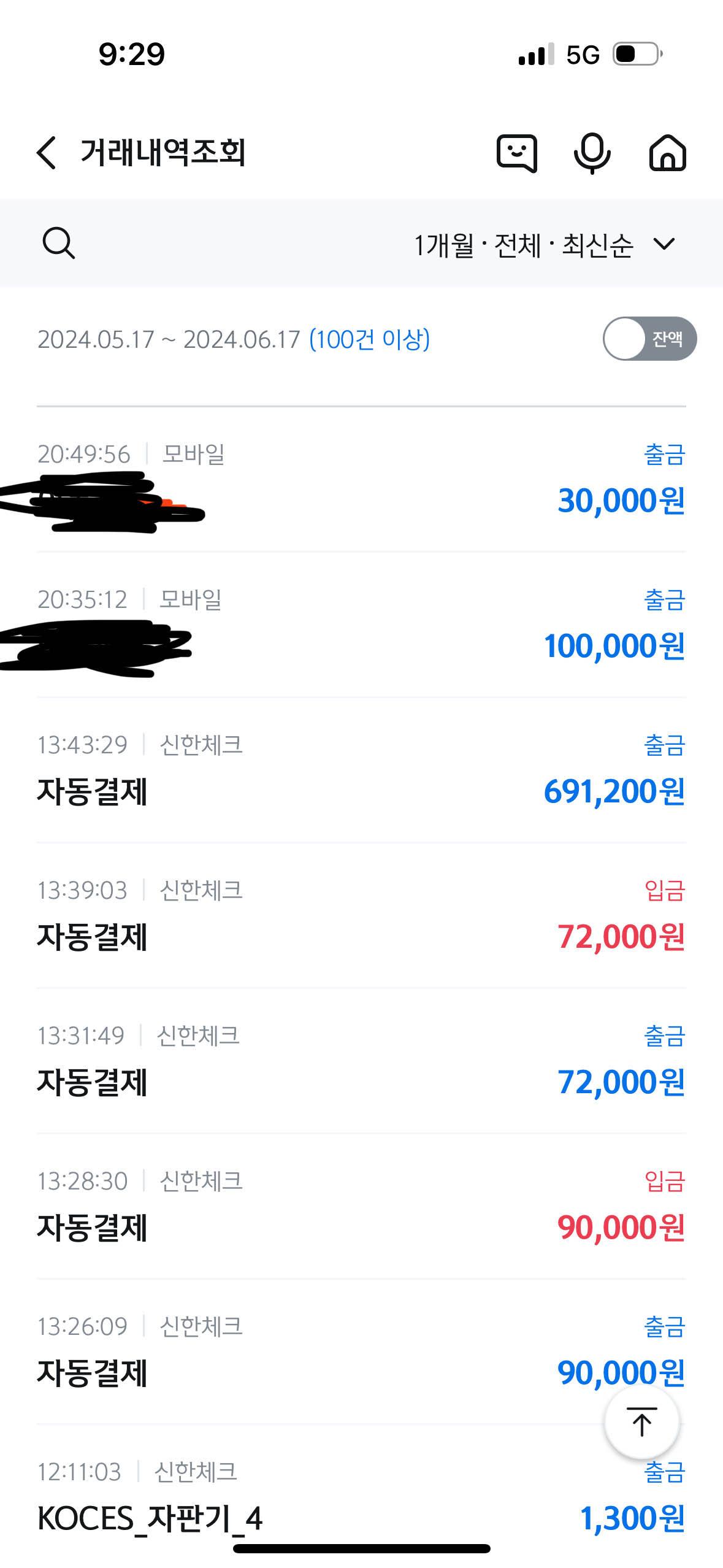The width and height of the screenshot is (723, 1568).
Task: Open the 30,000원 withdrawal at 20:49:56
Action: click(x=361, y=480)
